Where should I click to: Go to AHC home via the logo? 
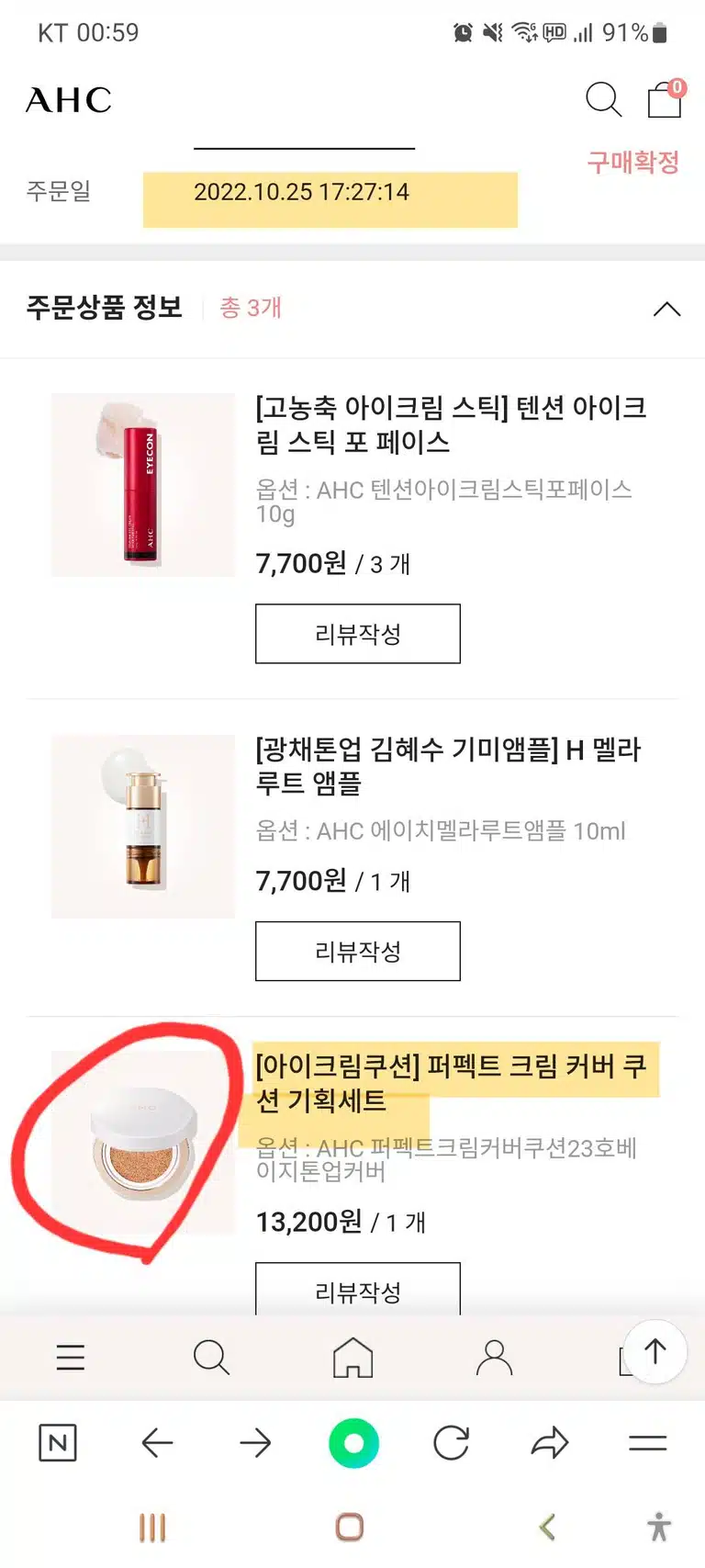coord(69,99)
